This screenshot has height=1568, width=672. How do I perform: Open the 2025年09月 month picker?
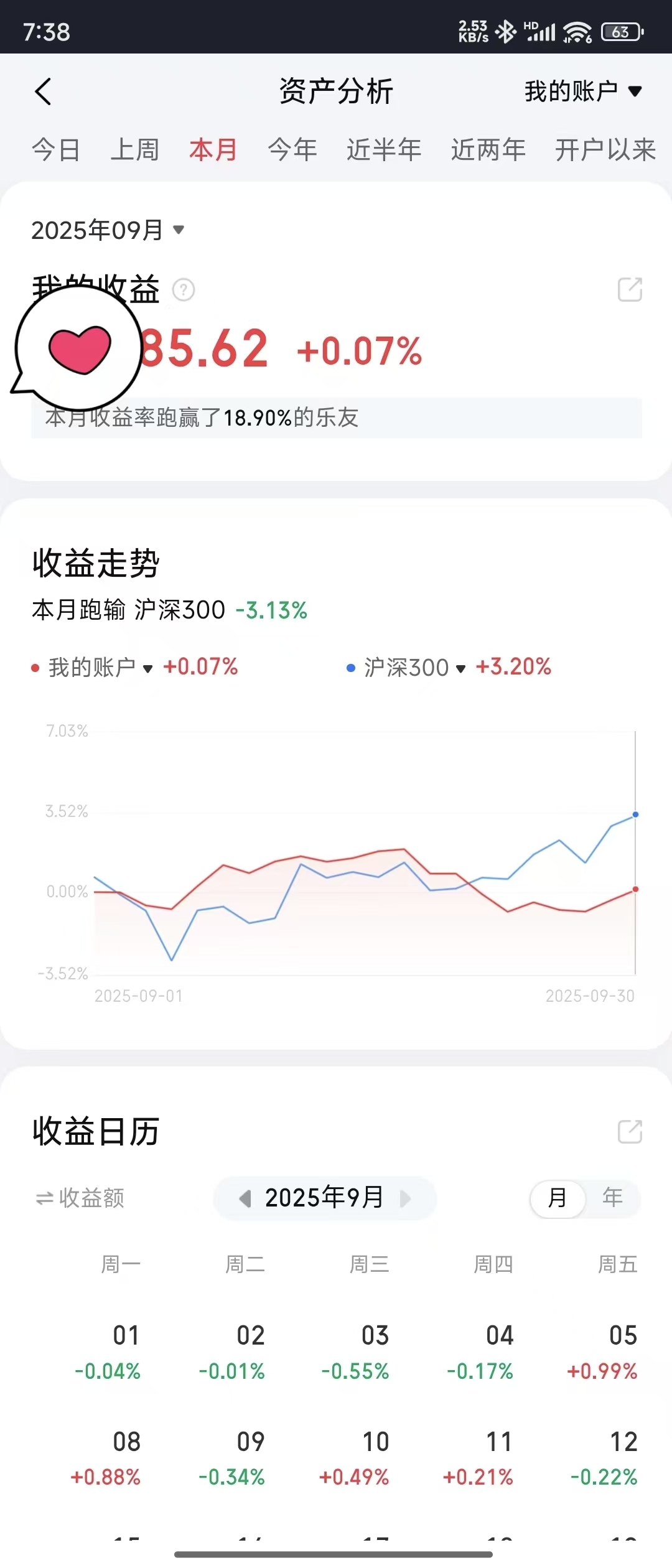[x=108, y=230]
